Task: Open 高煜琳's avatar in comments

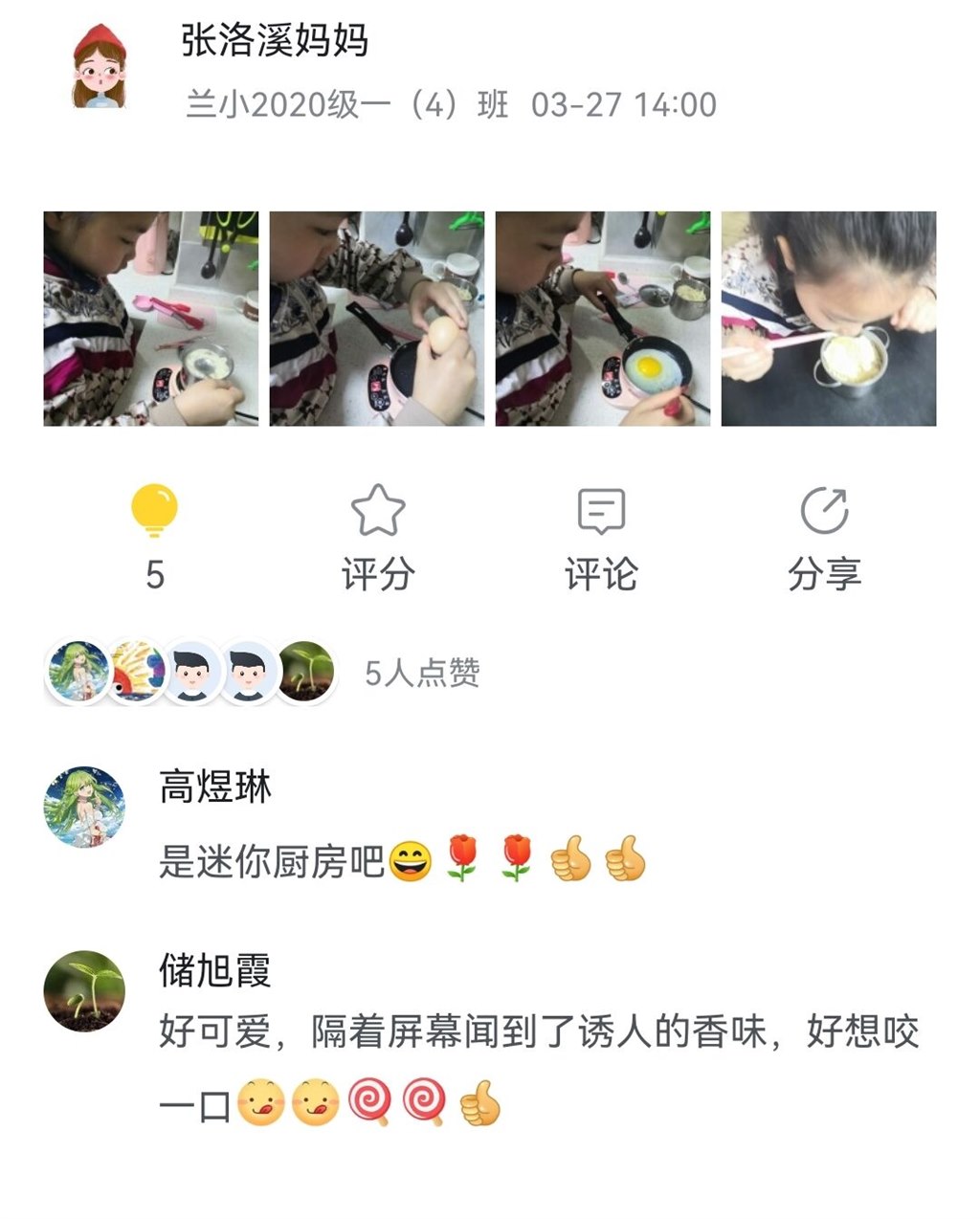Action: coord(85,807)
